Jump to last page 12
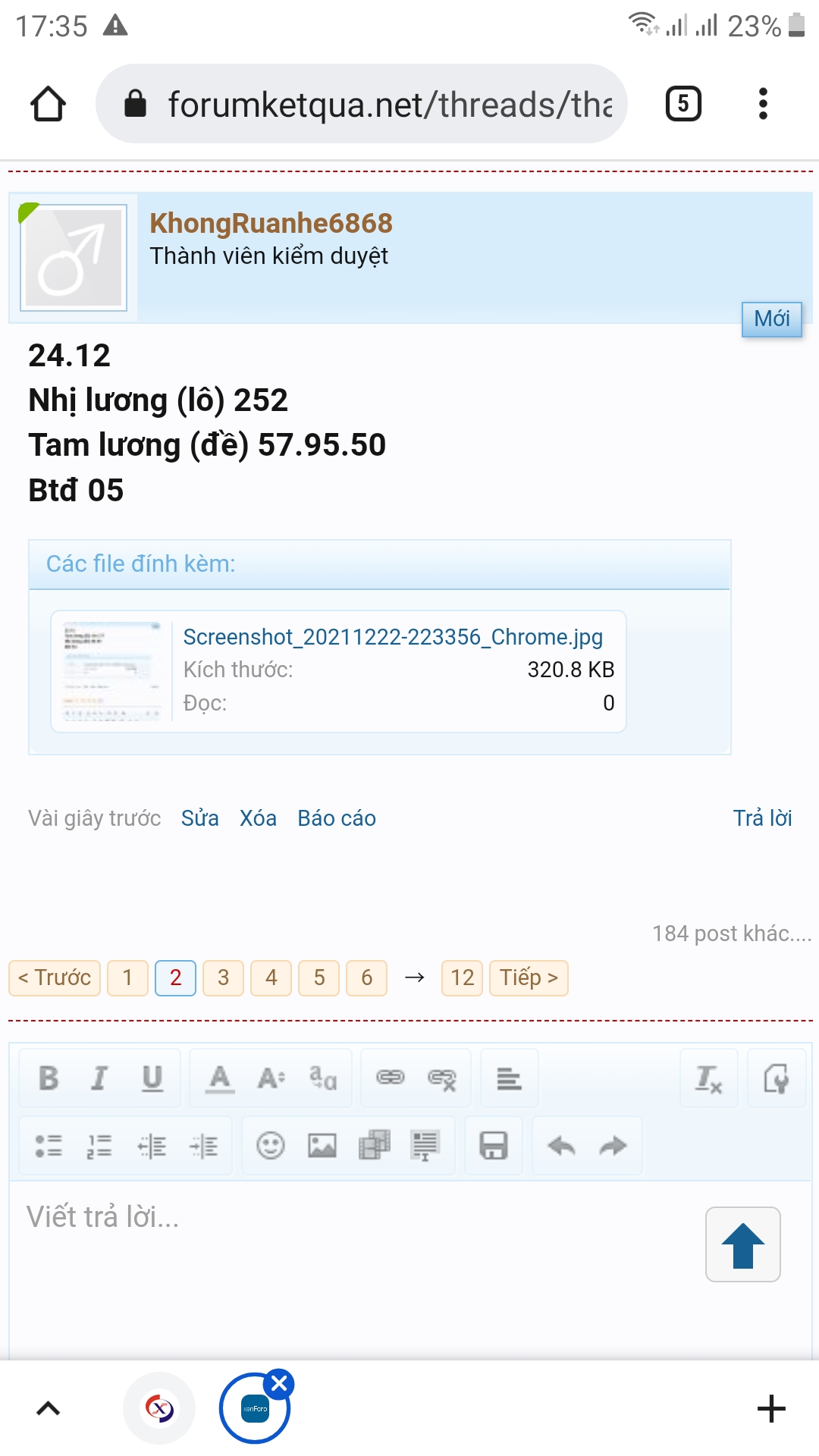 click(x=463, y=977)
